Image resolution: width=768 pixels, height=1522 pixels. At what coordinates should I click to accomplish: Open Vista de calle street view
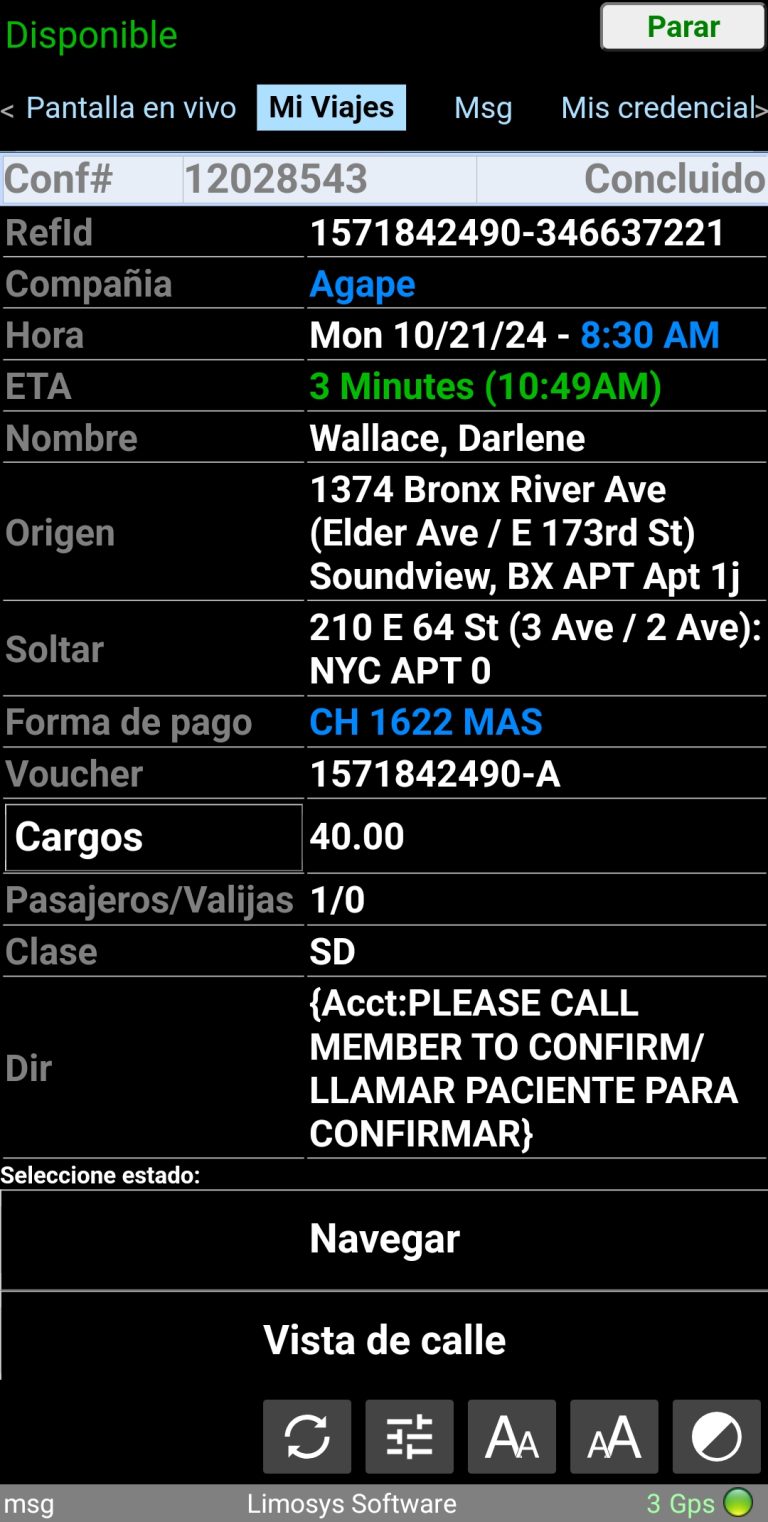click(x=384, y=1340)
